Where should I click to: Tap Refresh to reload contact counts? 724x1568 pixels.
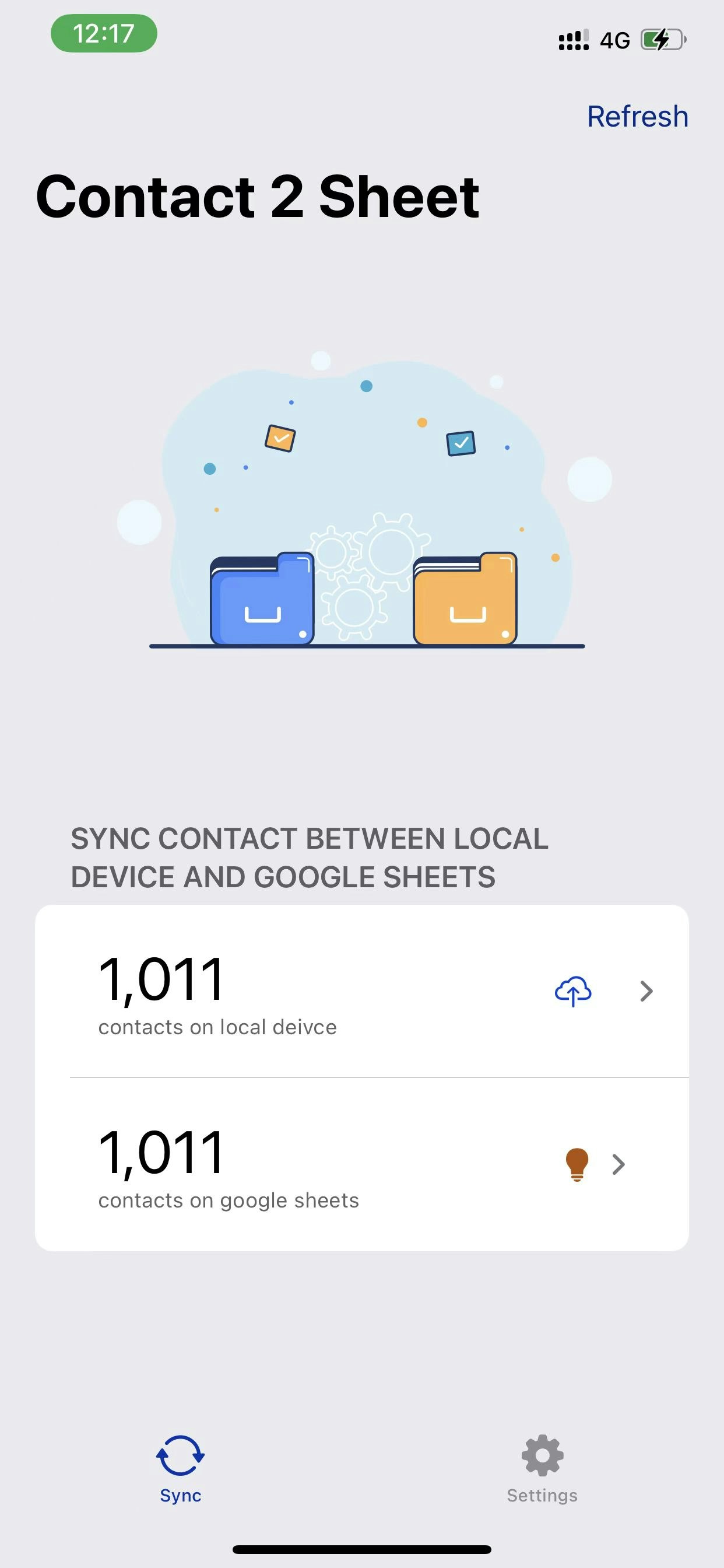pos(637,116)
